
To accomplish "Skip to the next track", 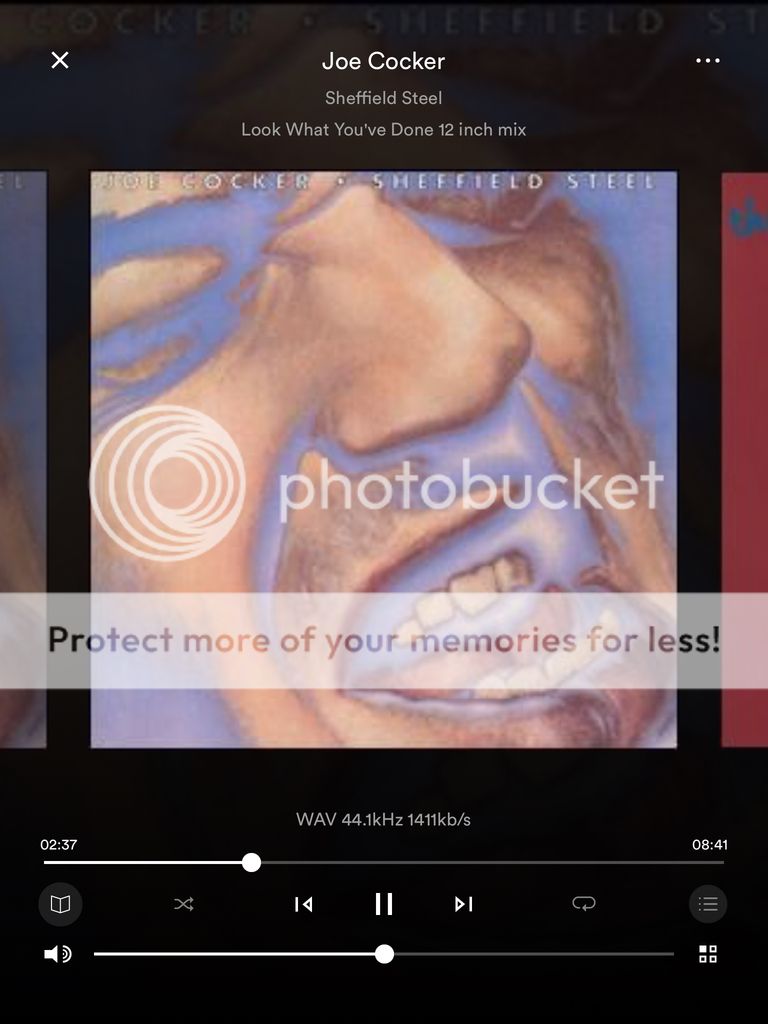I will [463, 904].
